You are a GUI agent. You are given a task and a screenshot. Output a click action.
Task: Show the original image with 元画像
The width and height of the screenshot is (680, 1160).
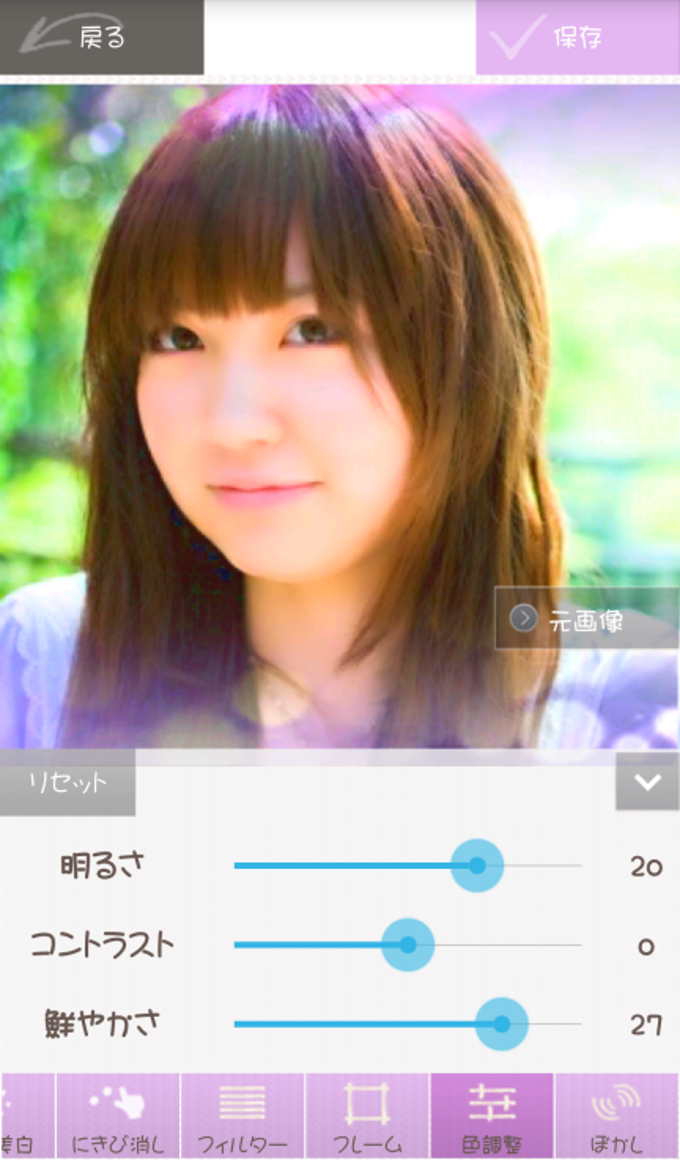coord(587,619)
